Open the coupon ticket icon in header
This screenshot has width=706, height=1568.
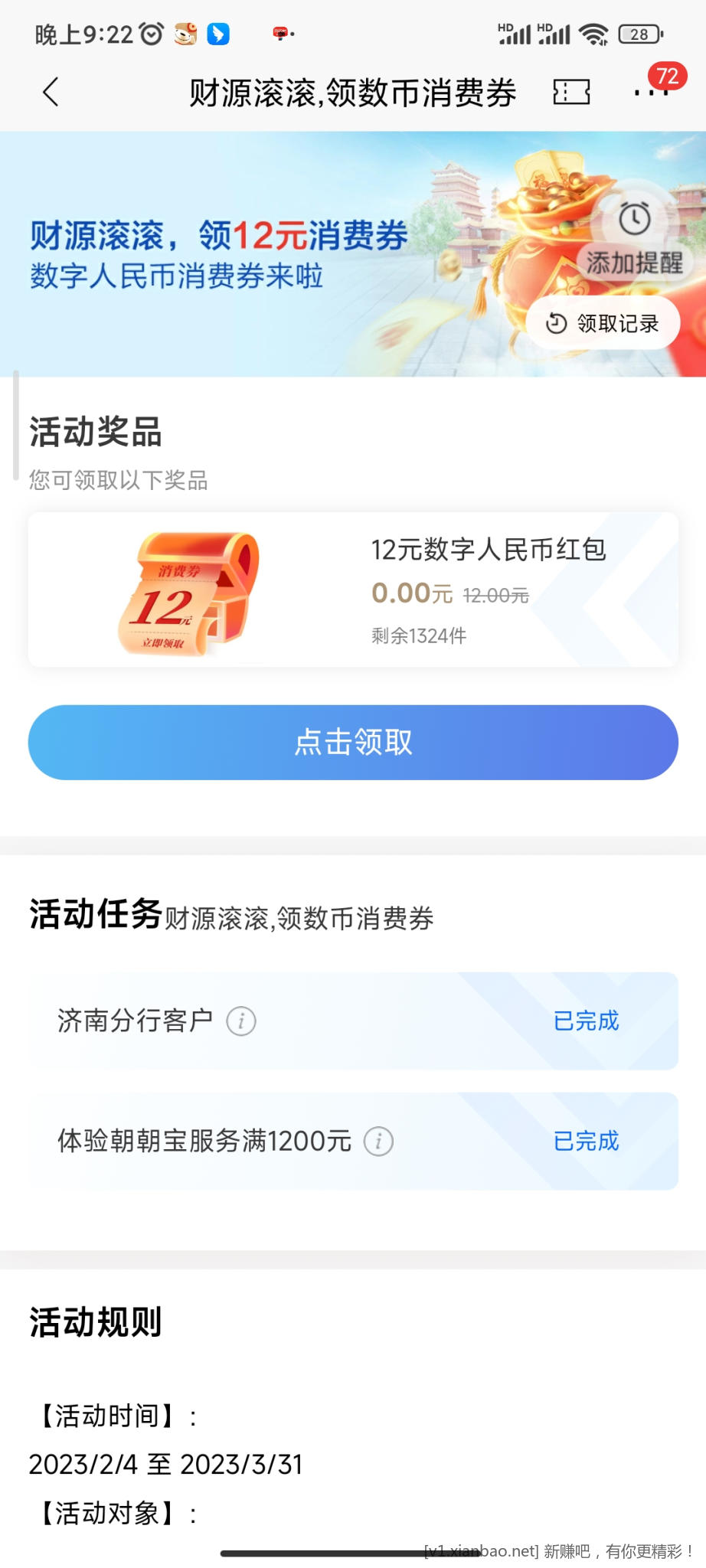tap(571, 93)
